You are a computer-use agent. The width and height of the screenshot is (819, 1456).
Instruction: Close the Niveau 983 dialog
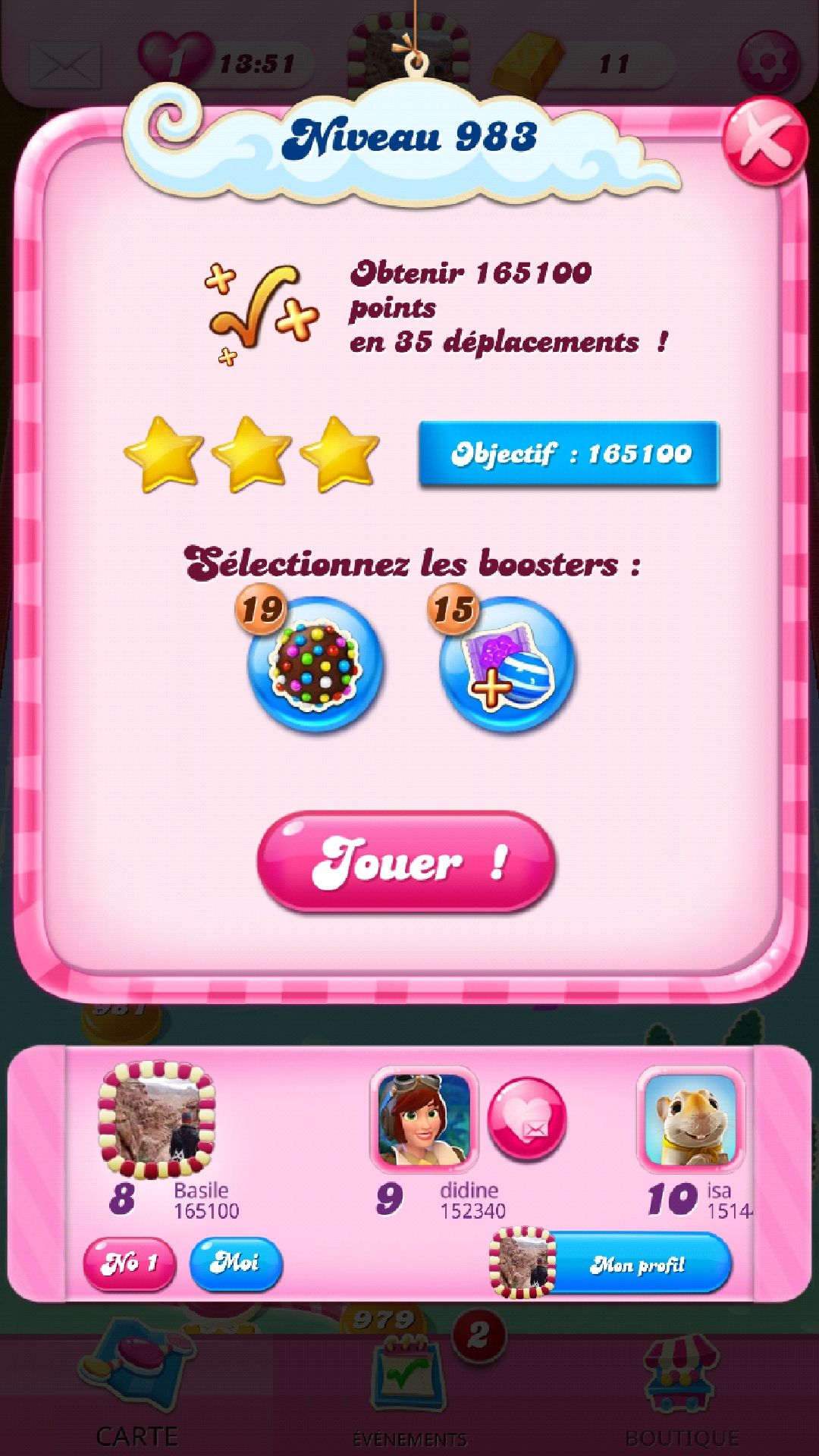point(764,142)
